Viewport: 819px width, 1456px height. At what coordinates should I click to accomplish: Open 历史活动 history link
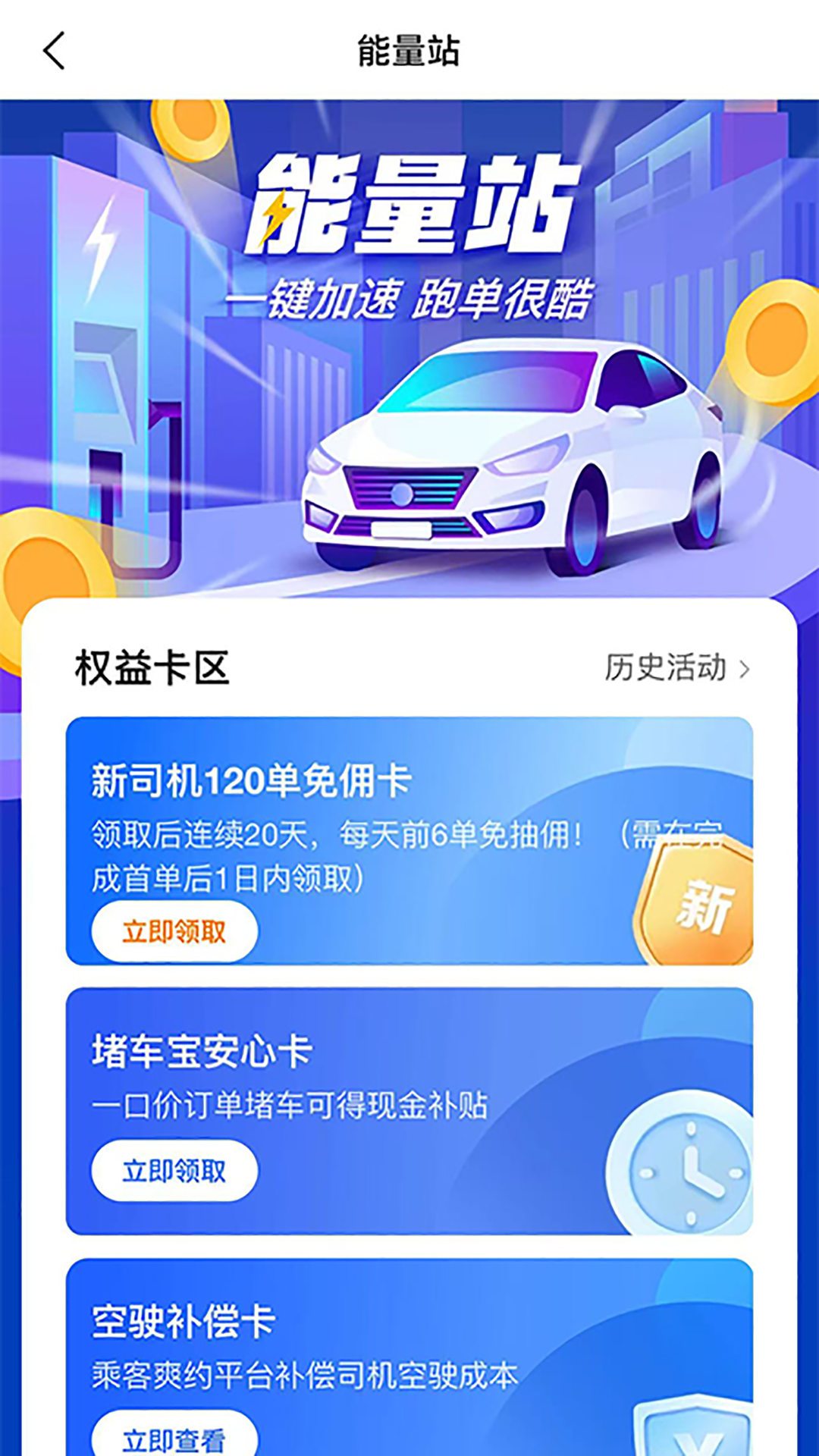[677, 668]
